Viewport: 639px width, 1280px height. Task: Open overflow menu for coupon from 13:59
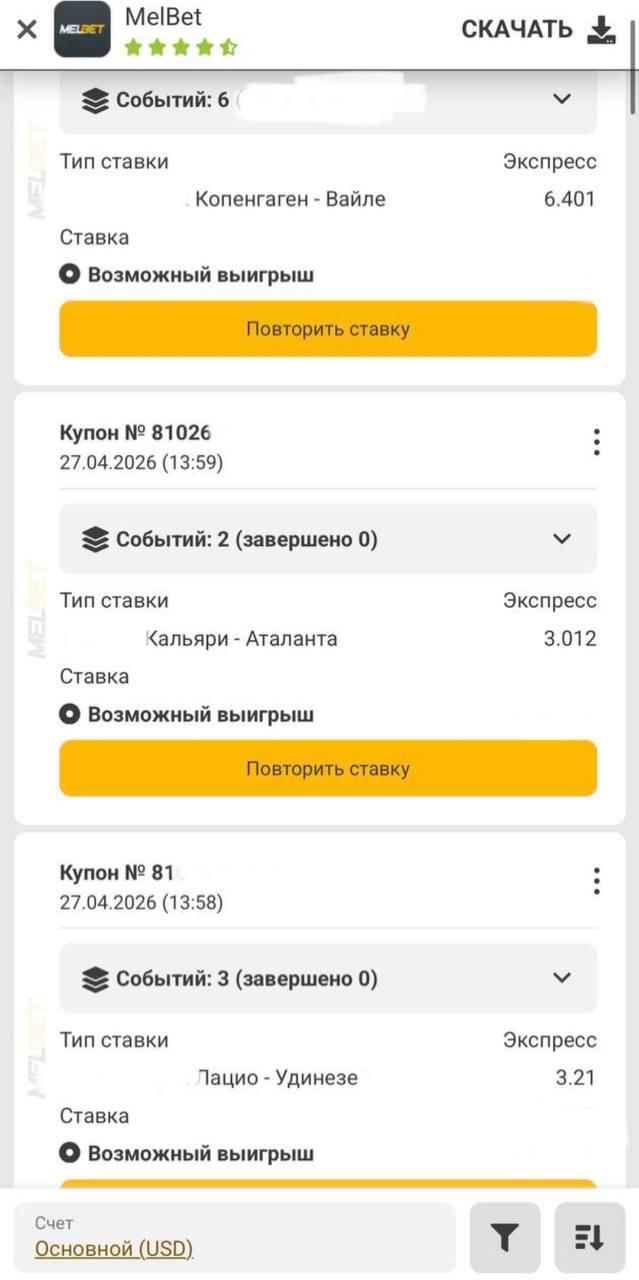pos(596,442)
